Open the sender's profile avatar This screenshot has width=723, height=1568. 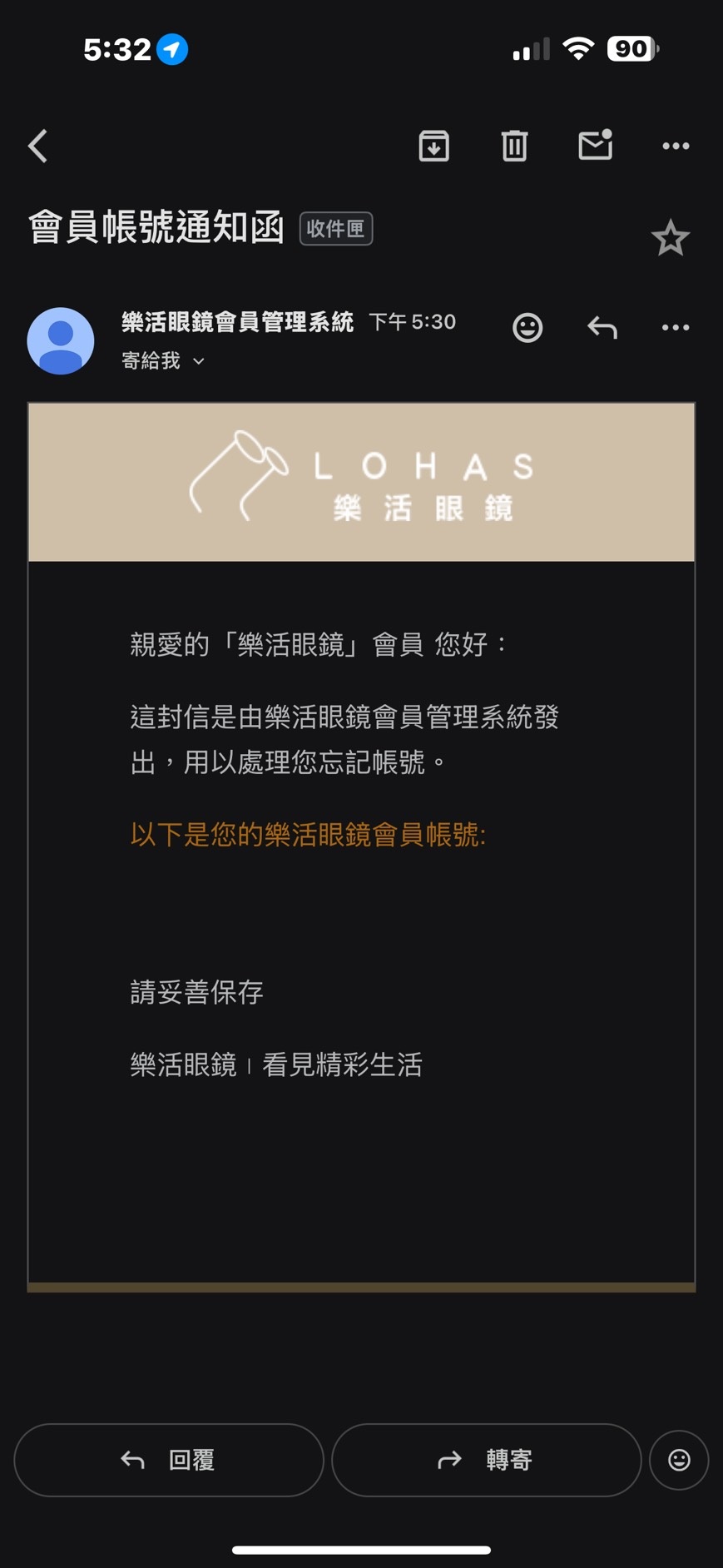coord(61,340)
